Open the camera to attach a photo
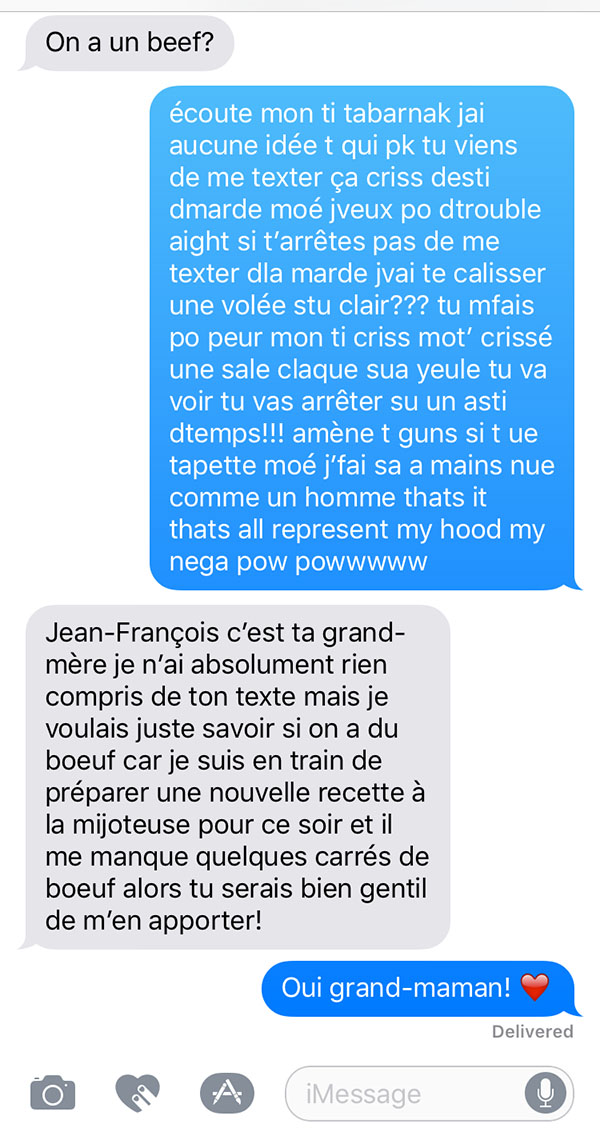This screenshot has width=600, height=1136. [x=52, y=1093]
